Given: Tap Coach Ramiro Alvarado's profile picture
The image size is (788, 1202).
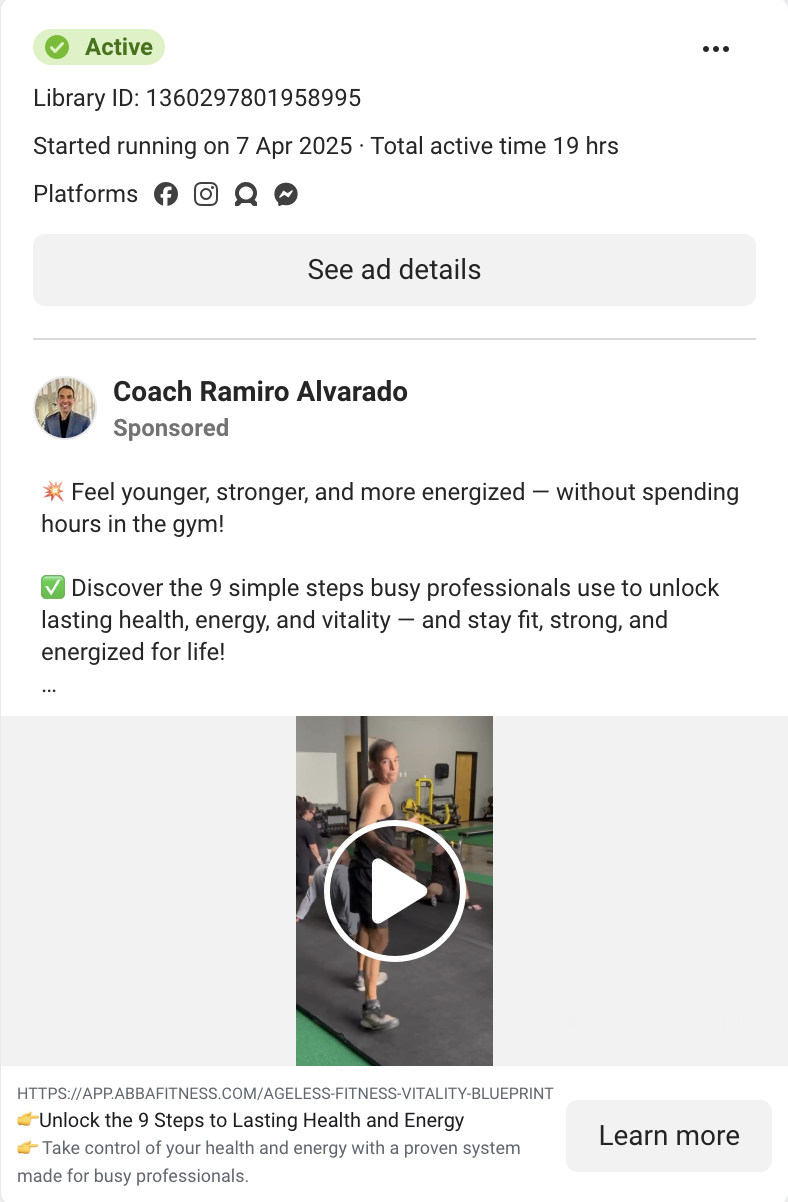Looking at the screenshot, I should point(65,408).
